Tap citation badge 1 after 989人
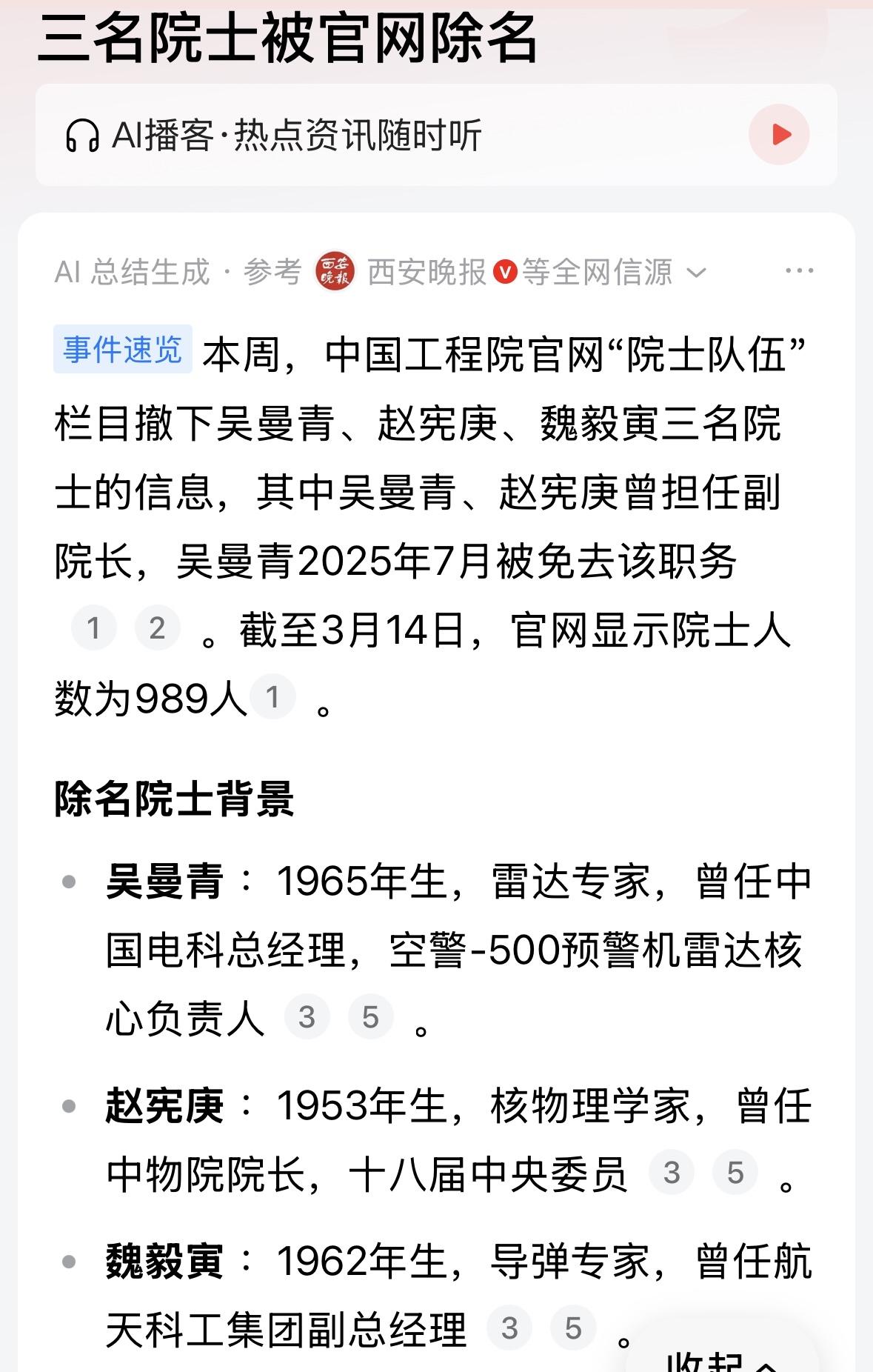This screenshot has height=1372, width=873. [274, 696]
